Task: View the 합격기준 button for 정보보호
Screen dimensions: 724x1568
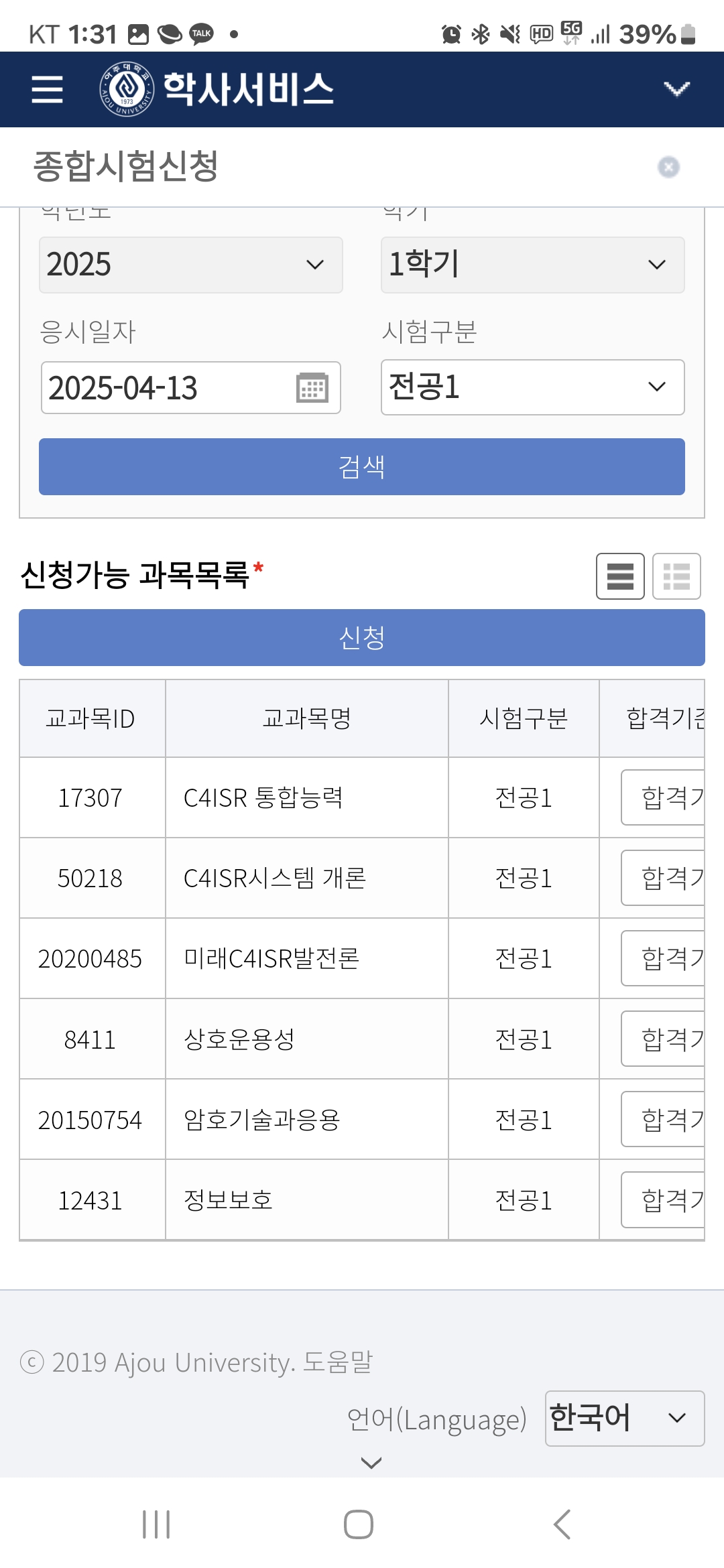Action: point(664,1199)
